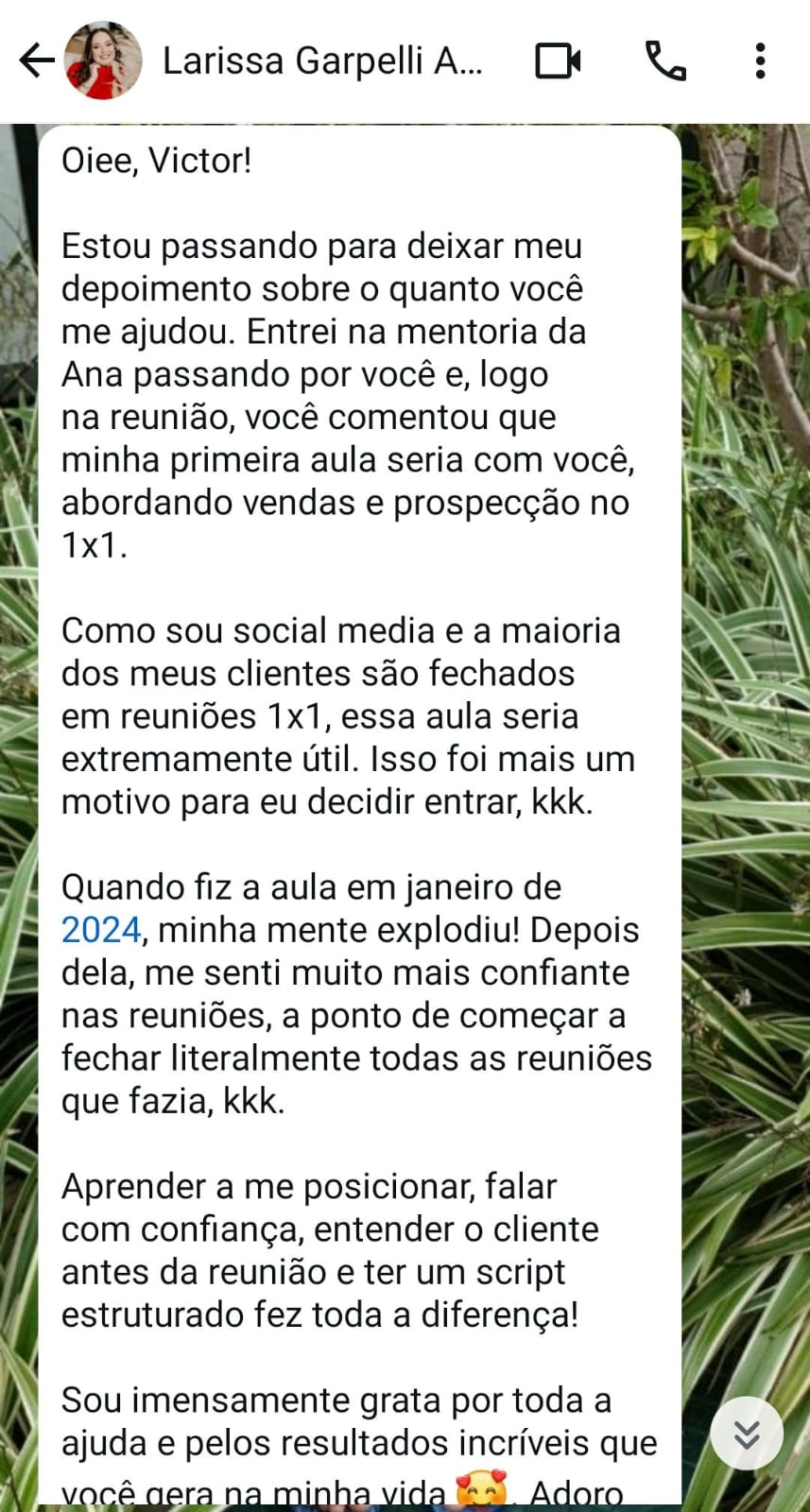The width and height of the screenshot is (810, 1512).
Task: Tap the highlighted 2024 link in message
Action: tap(101, 930)
